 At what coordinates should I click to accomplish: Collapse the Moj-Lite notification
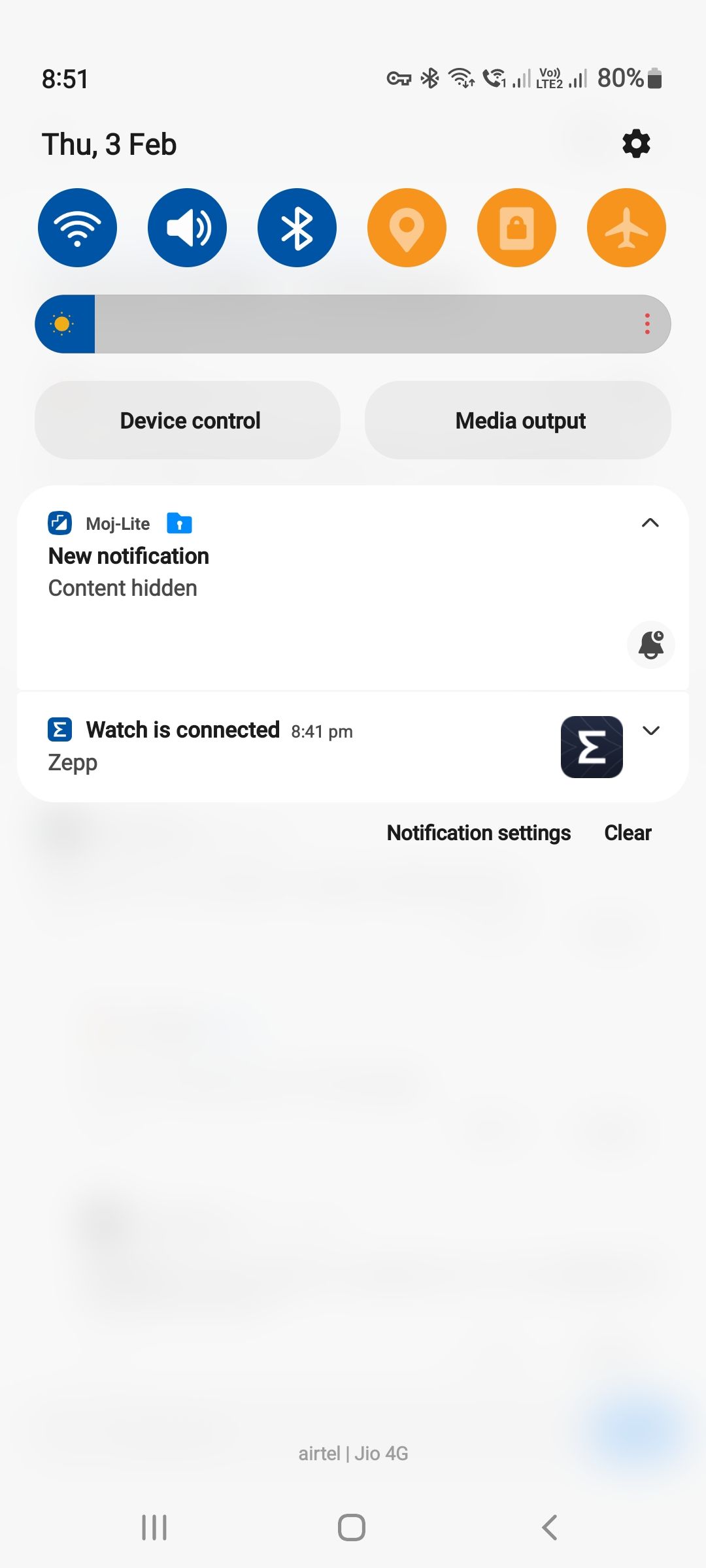click(650, 523)
